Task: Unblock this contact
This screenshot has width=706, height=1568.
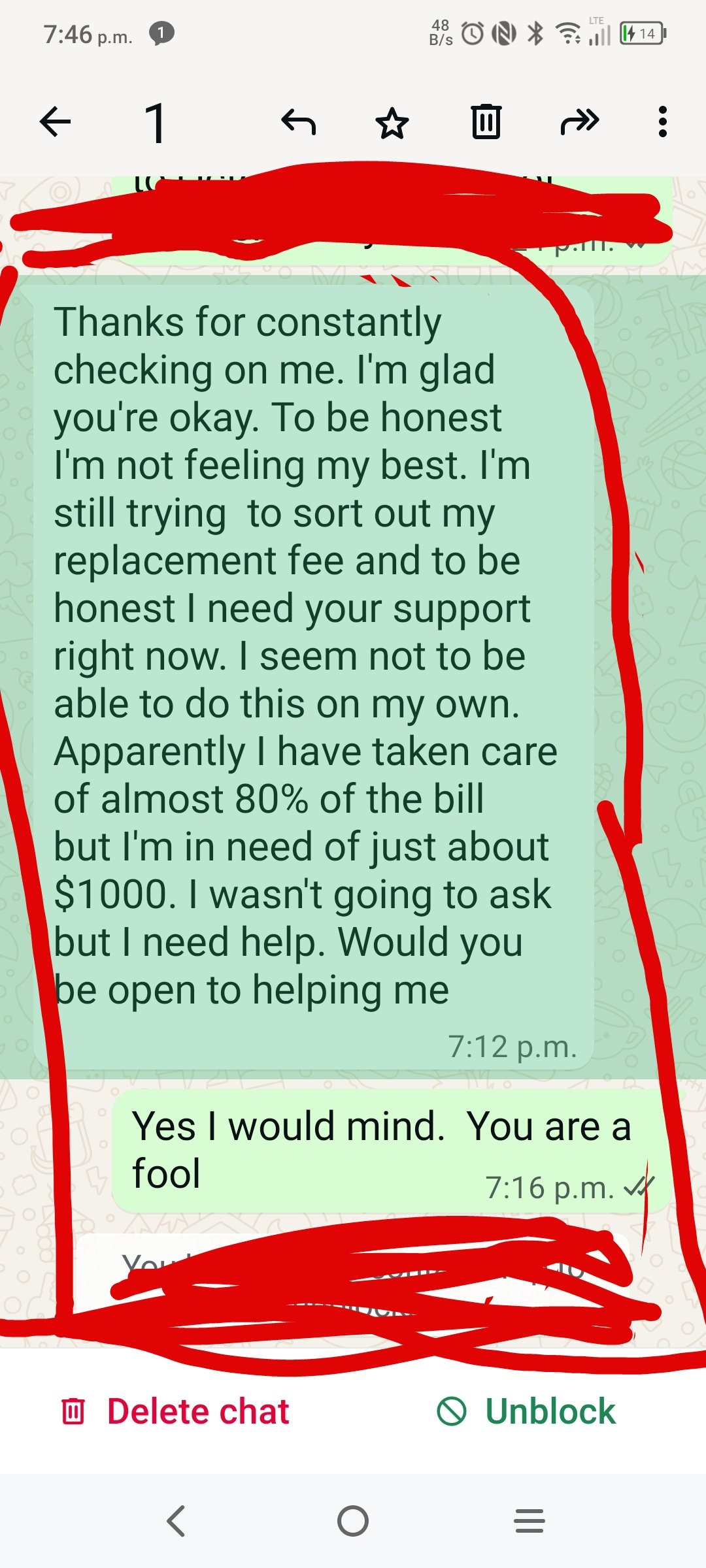Action: click(x=527, y=1411)
